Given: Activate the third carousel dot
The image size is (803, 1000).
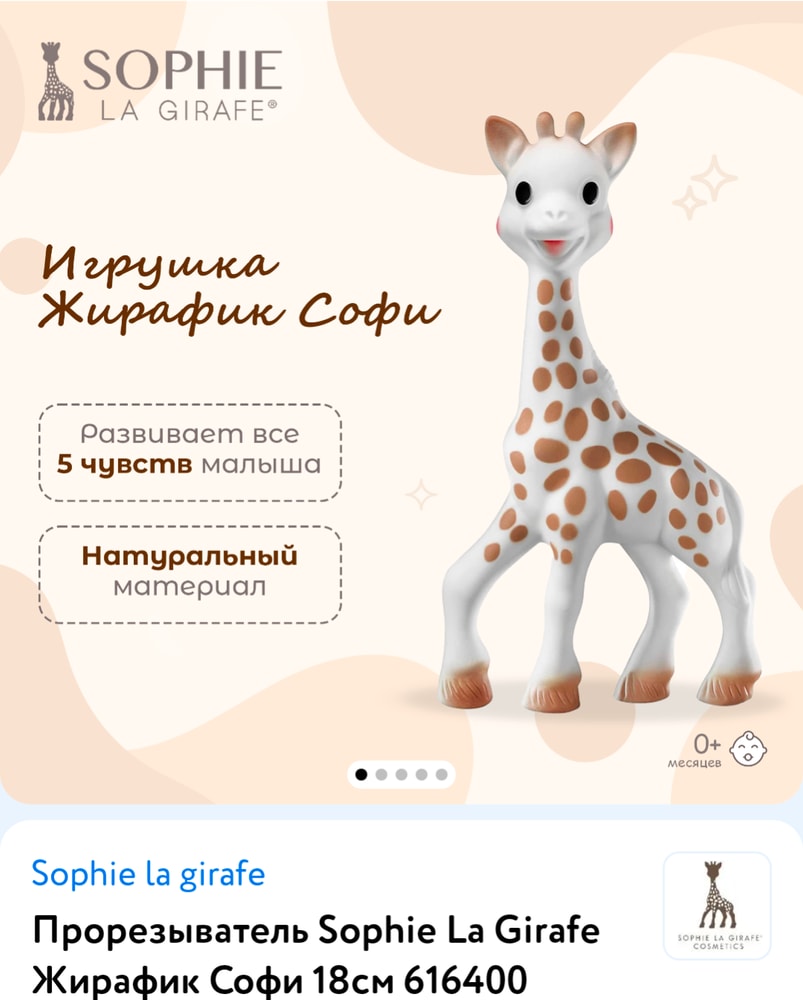Looking at the screenshot, I should pos(401,772).
